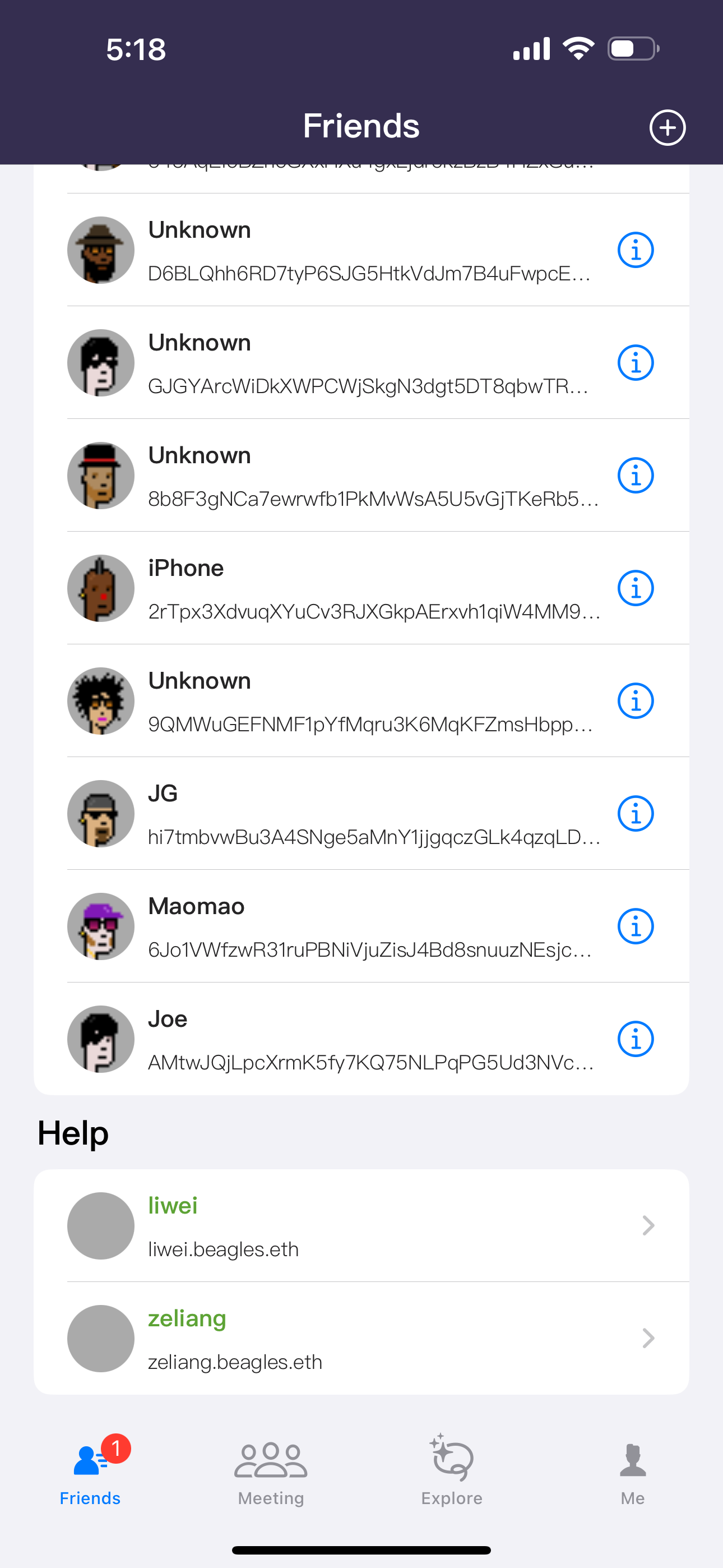Open the info icon next to iPhone

point(636,588)
